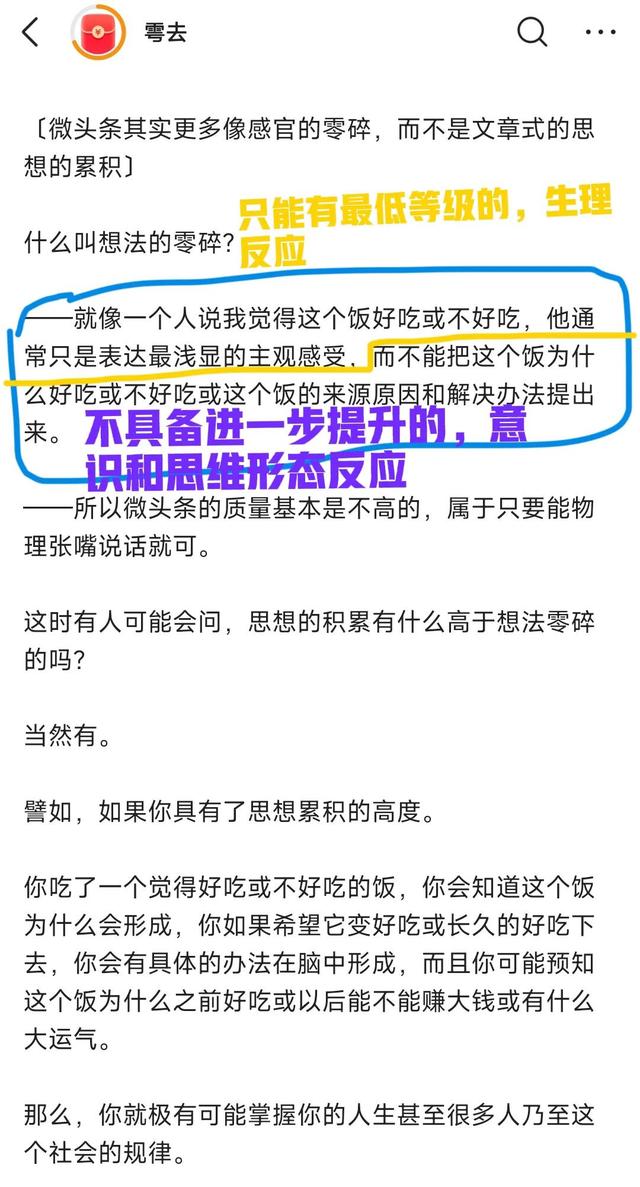
Task: Open the three-dot overflow menu
Action: point(603,32)
